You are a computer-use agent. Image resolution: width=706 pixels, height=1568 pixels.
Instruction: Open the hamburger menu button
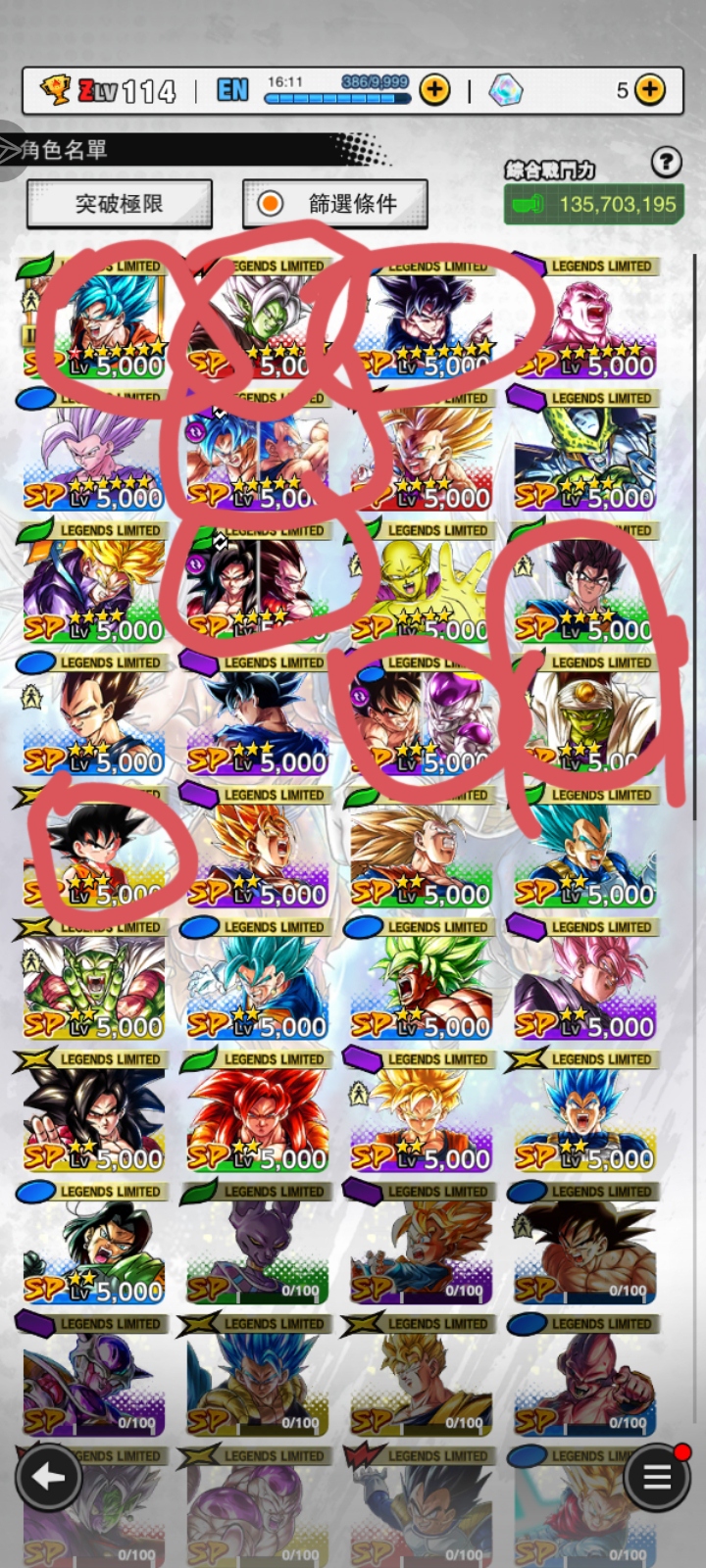point(656,1478)
